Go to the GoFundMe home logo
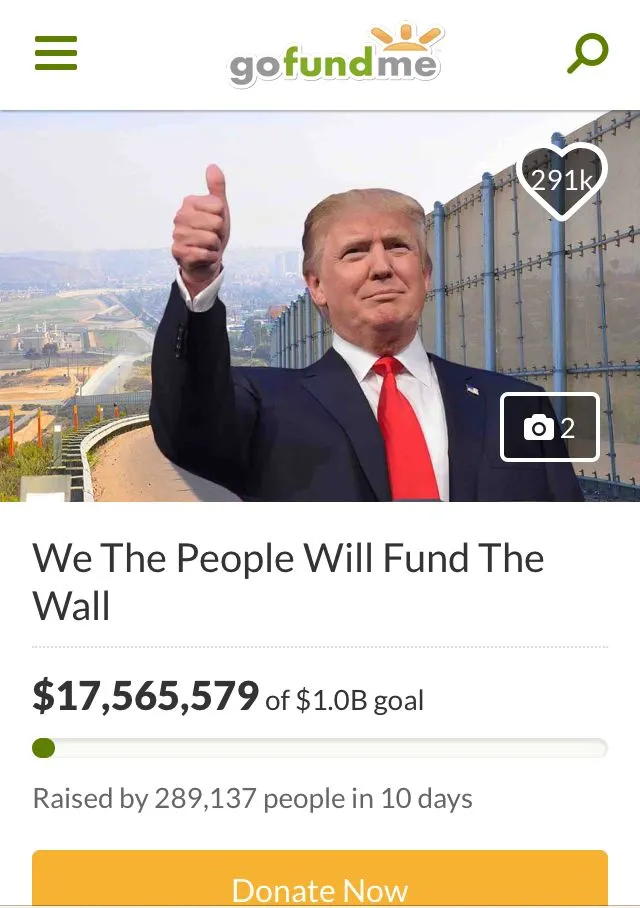640x908 pixels. (x=335, y=57)
